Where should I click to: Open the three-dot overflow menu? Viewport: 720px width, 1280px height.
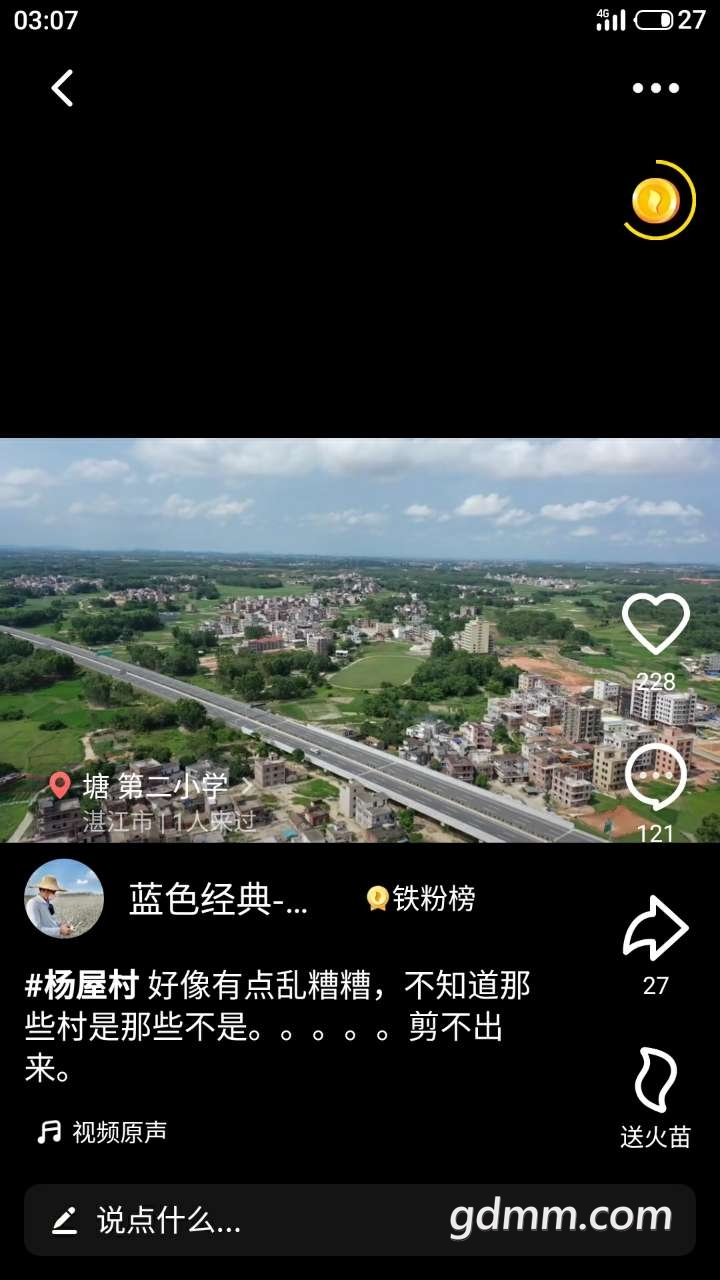tap(655, 88)
